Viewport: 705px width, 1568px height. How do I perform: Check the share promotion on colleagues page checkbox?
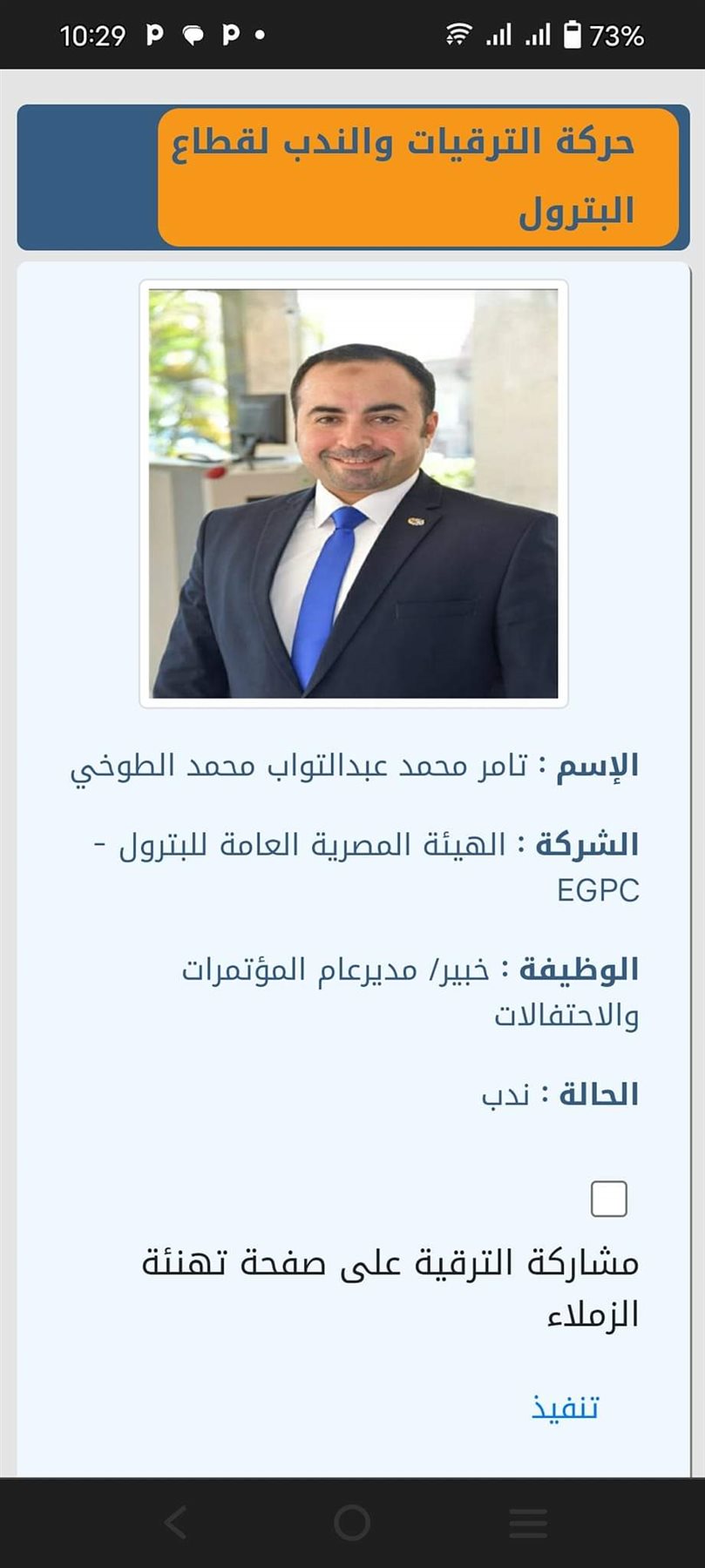click(608, 1199)
